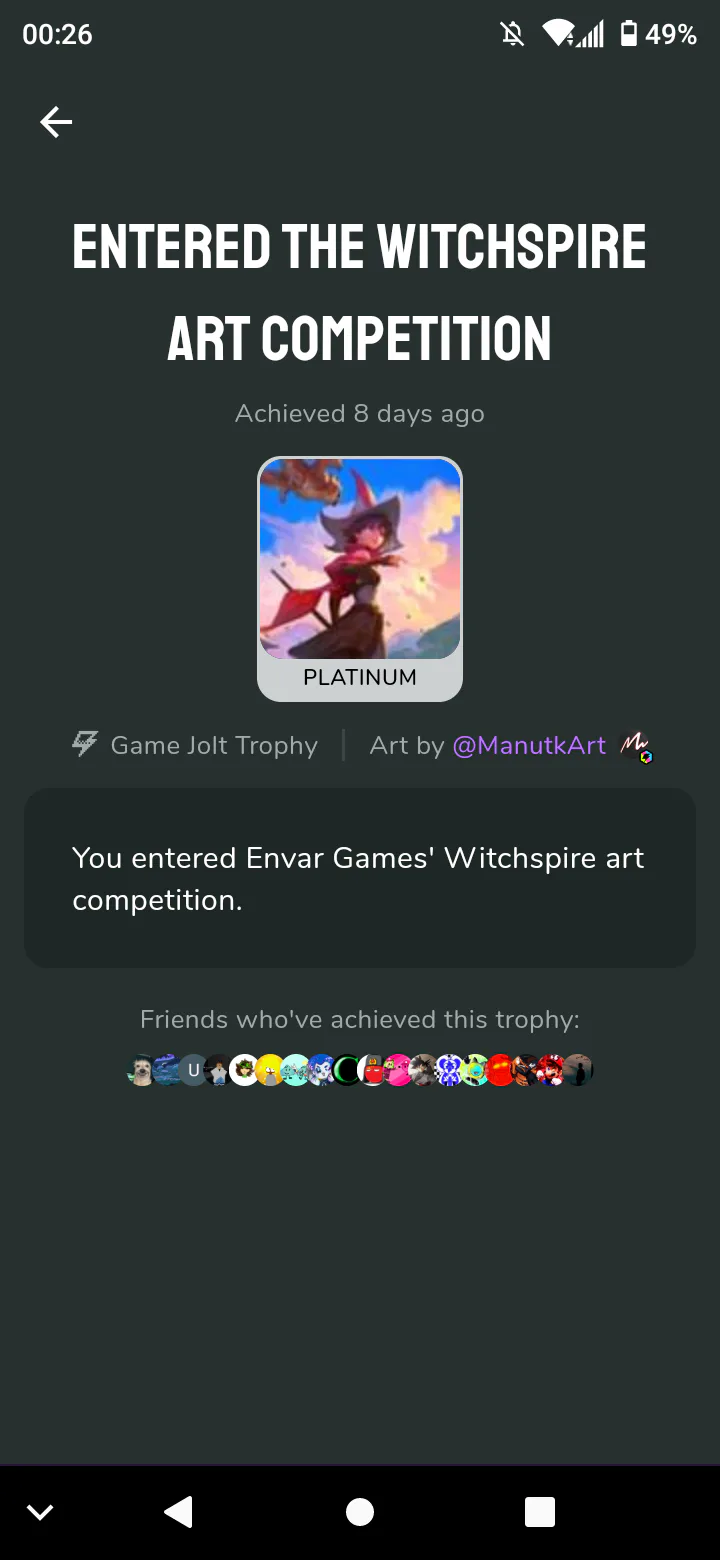This screenshot has height=1560, width=720.
Task: Open the @ManutkArt artist profile link
Action: [x=529, y=745]
